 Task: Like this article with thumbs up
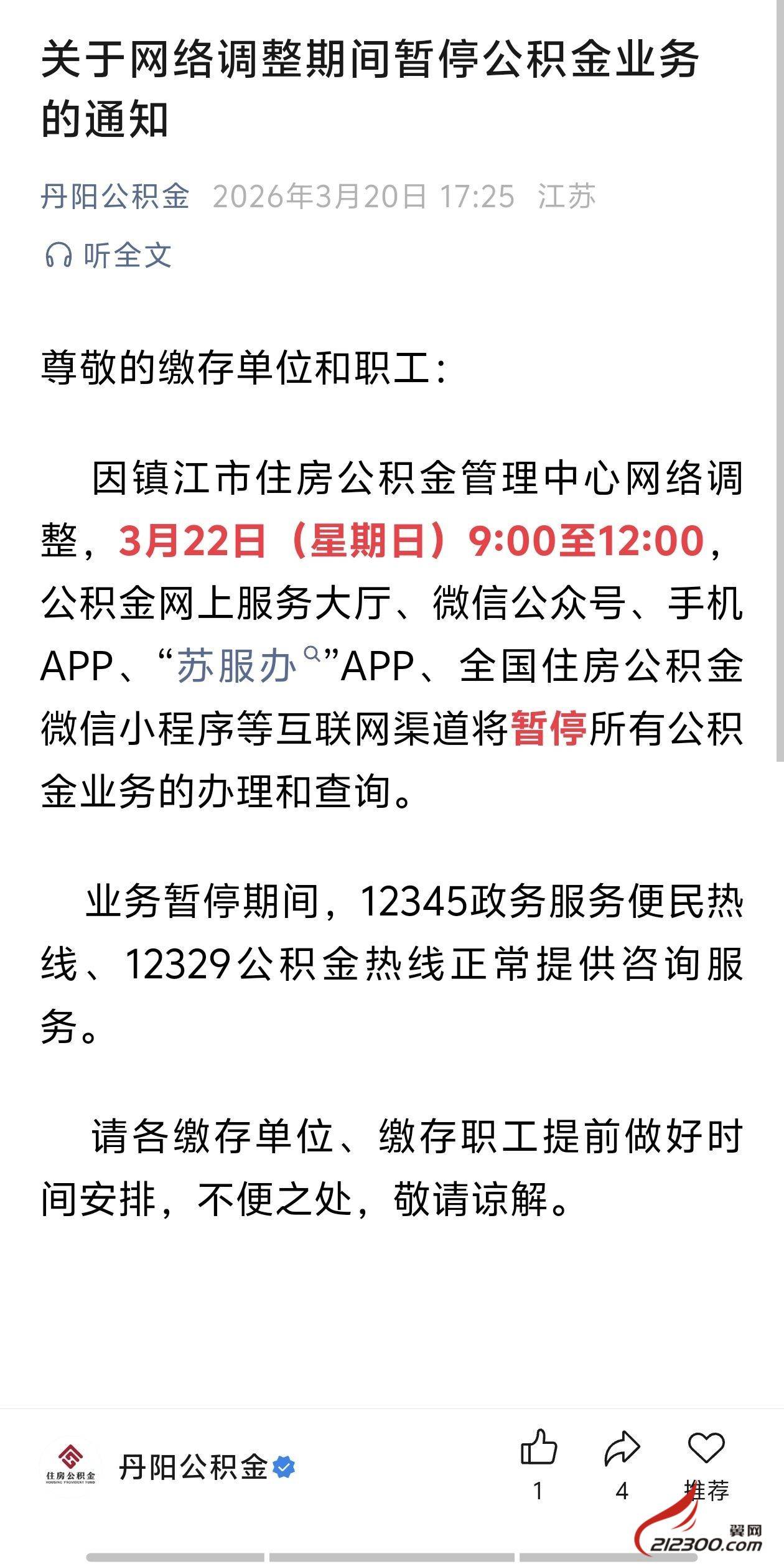pyautogui.click(x=538, y=1448)
